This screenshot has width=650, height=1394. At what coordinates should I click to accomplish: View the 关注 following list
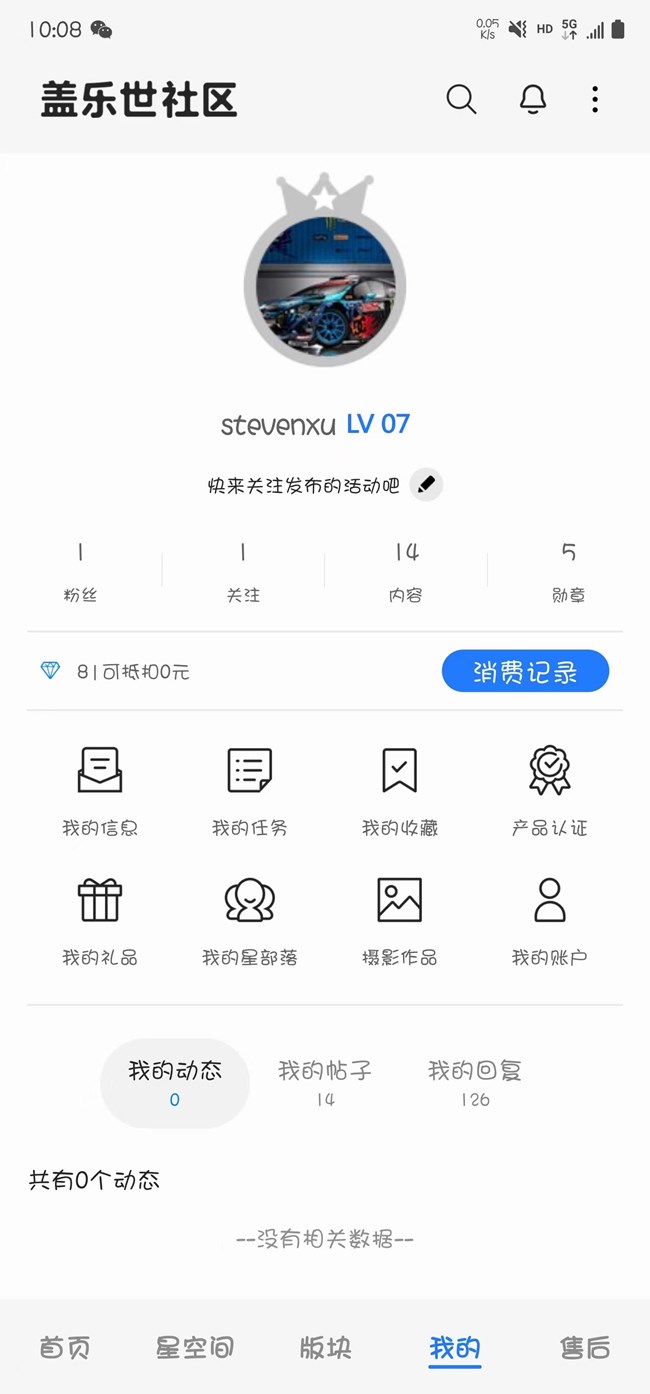tap(243, 572)
